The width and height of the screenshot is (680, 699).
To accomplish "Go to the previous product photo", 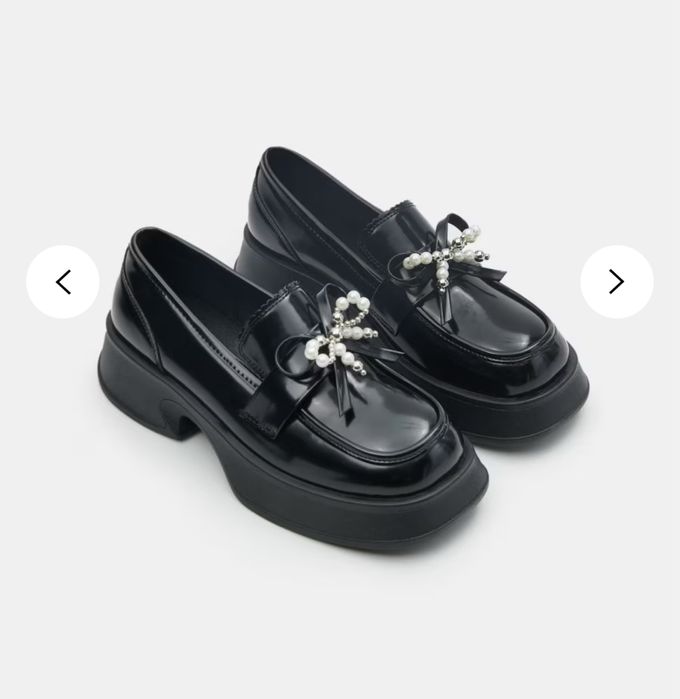I will [x=63, y=282].
